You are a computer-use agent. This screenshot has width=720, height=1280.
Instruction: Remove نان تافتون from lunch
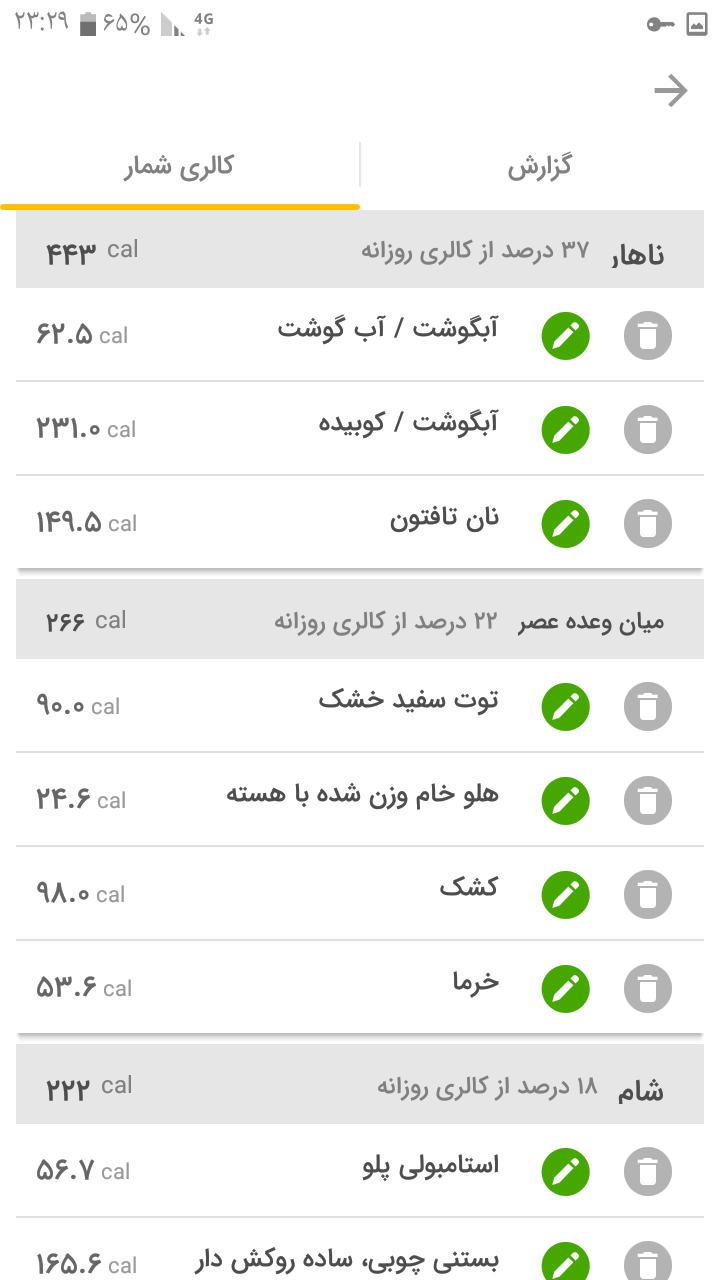(648, 524)
